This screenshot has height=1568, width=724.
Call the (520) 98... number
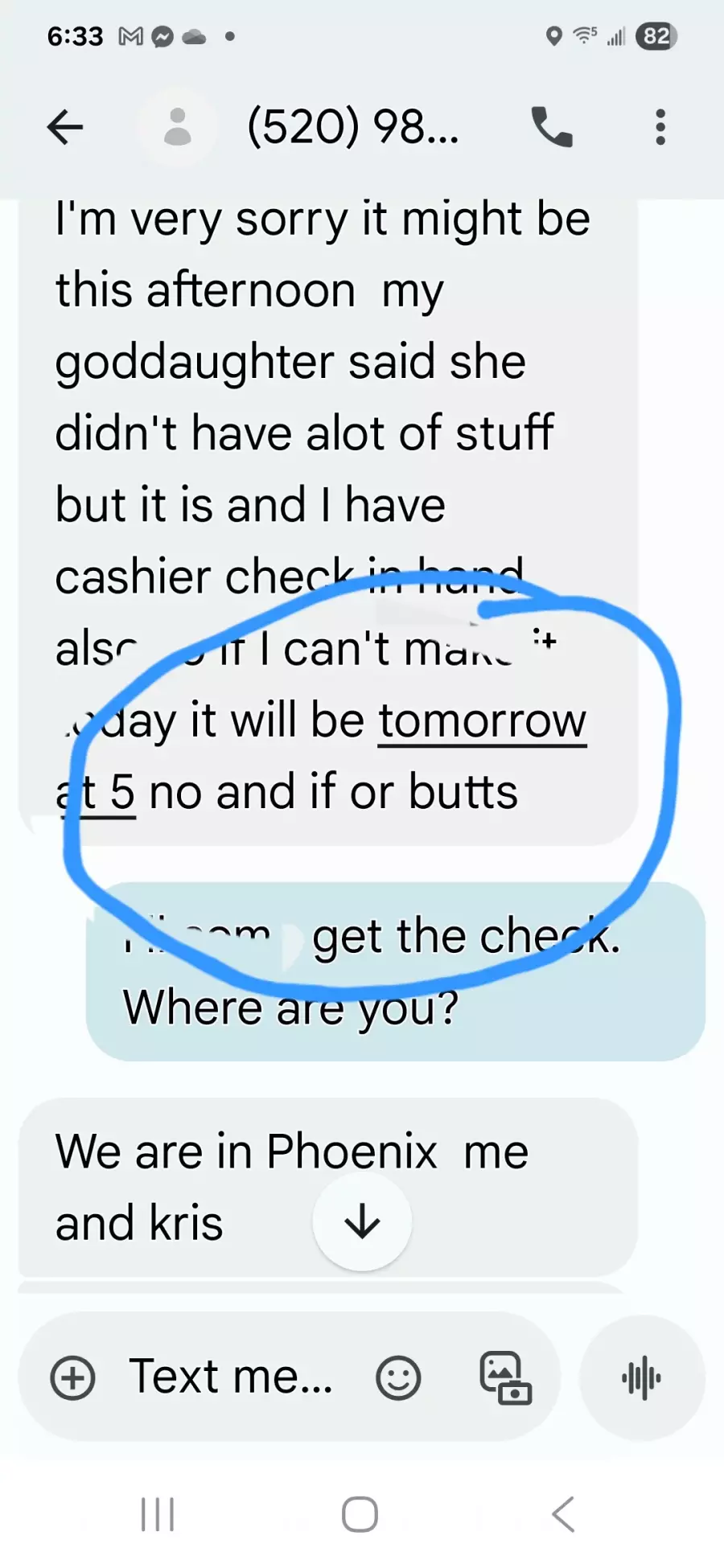552,127
